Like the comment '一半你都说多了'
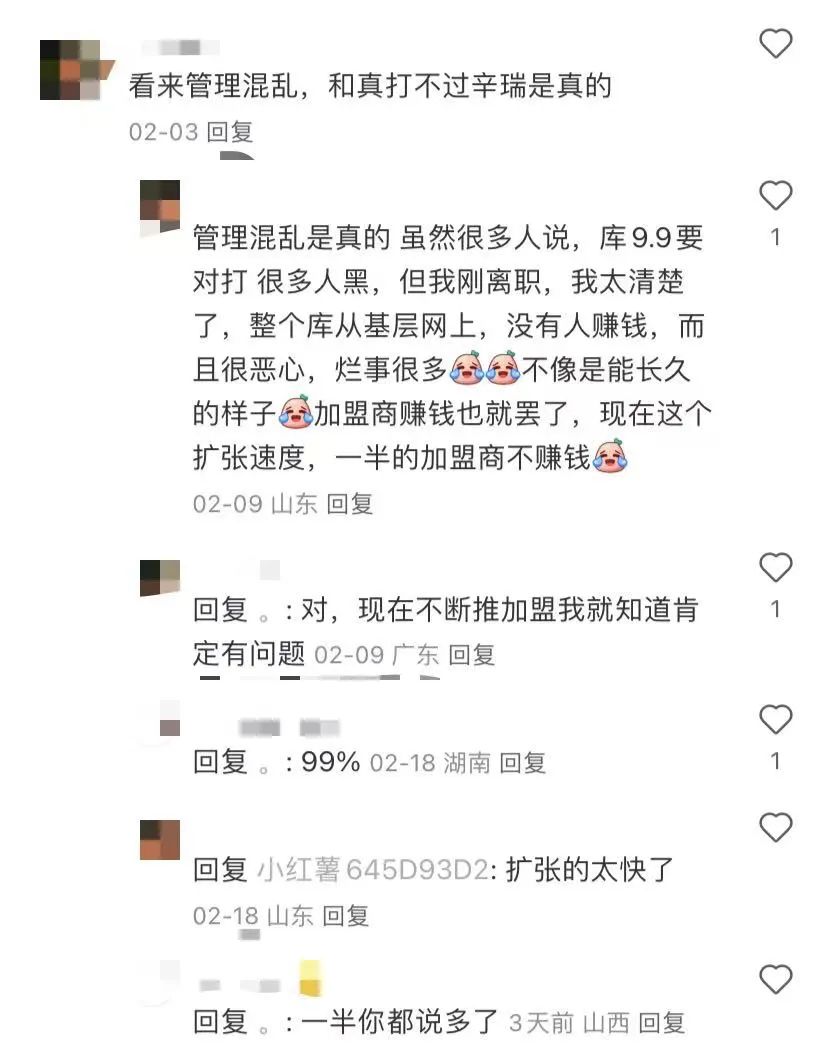This screenshot has width=828, height=1061. tap(776, 980)
